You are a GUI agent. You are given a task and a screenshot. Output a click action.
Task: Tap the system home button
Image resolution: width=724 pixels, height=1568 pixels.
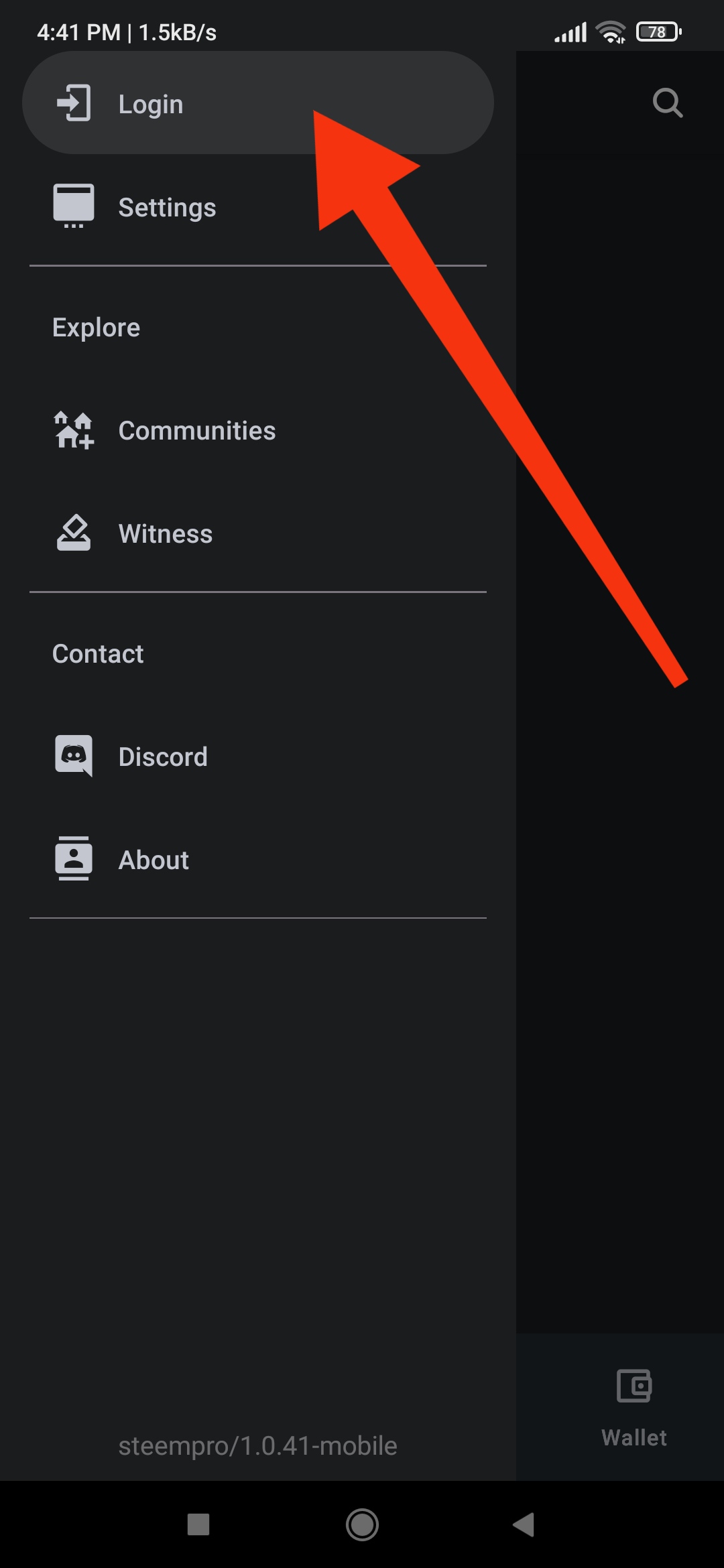[x=362, y=1524]
